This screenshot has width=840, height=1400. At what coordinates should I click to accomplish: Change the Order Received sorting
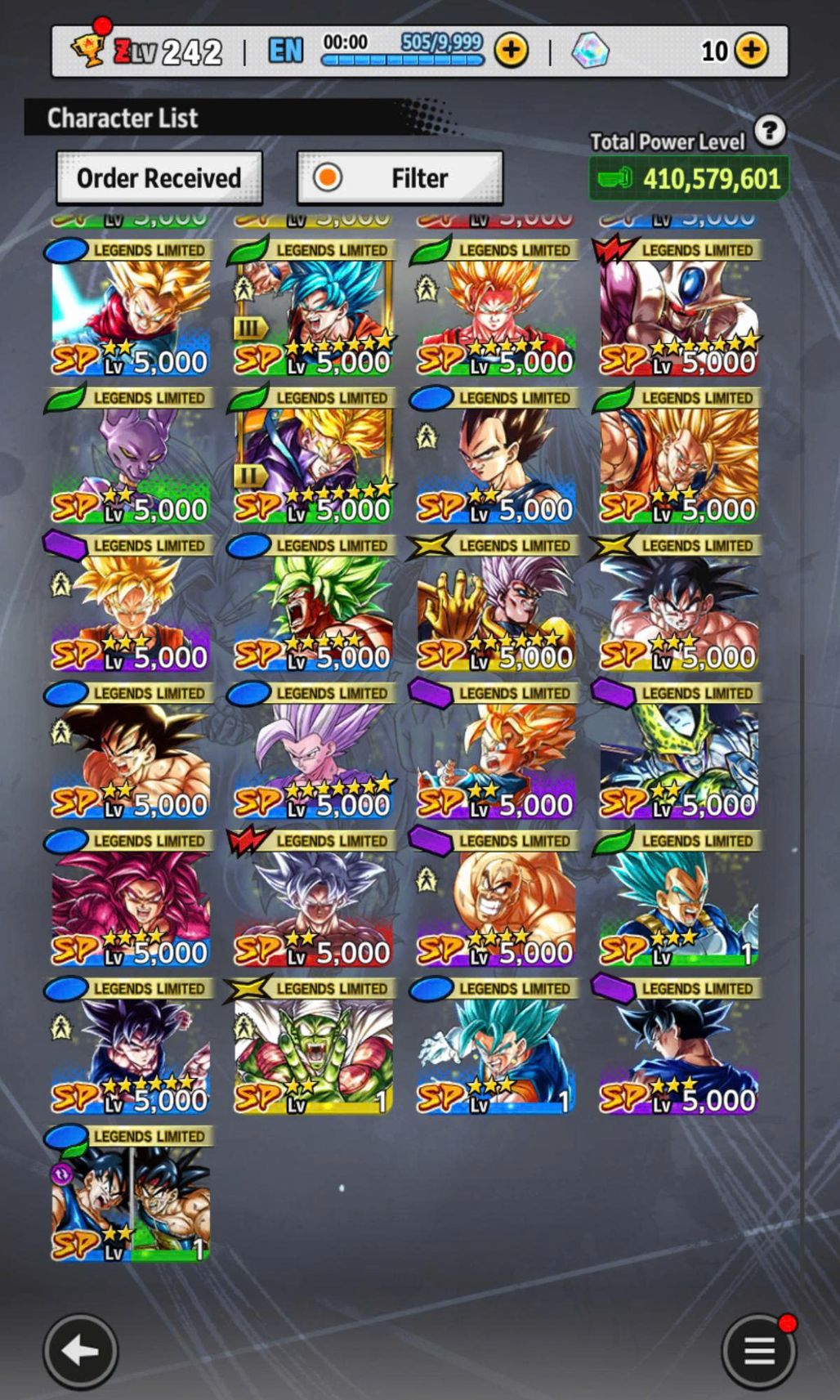(x=159, y=177)
